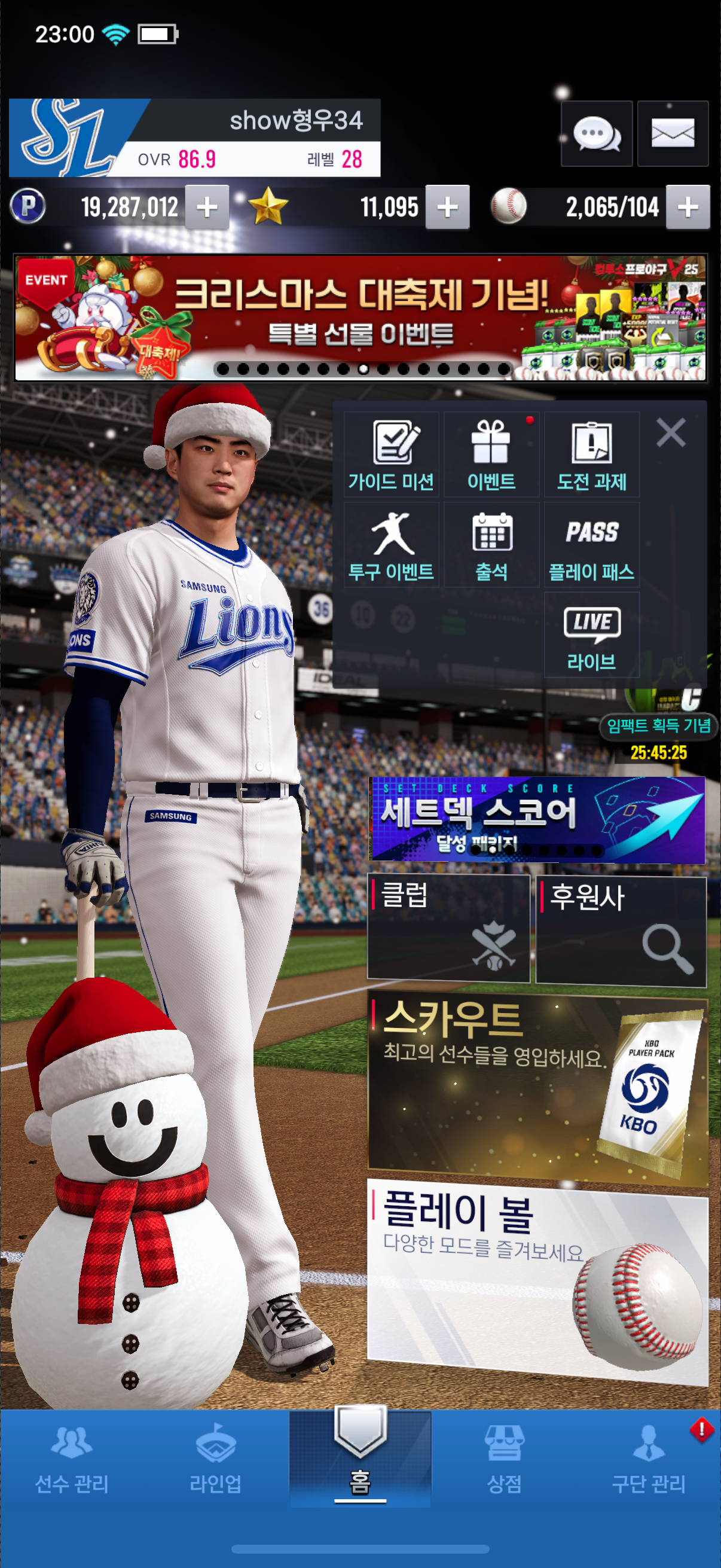Screen dimensions: 721x1568
Task: Open the 클럽 club tile
Action: (448, 928)
